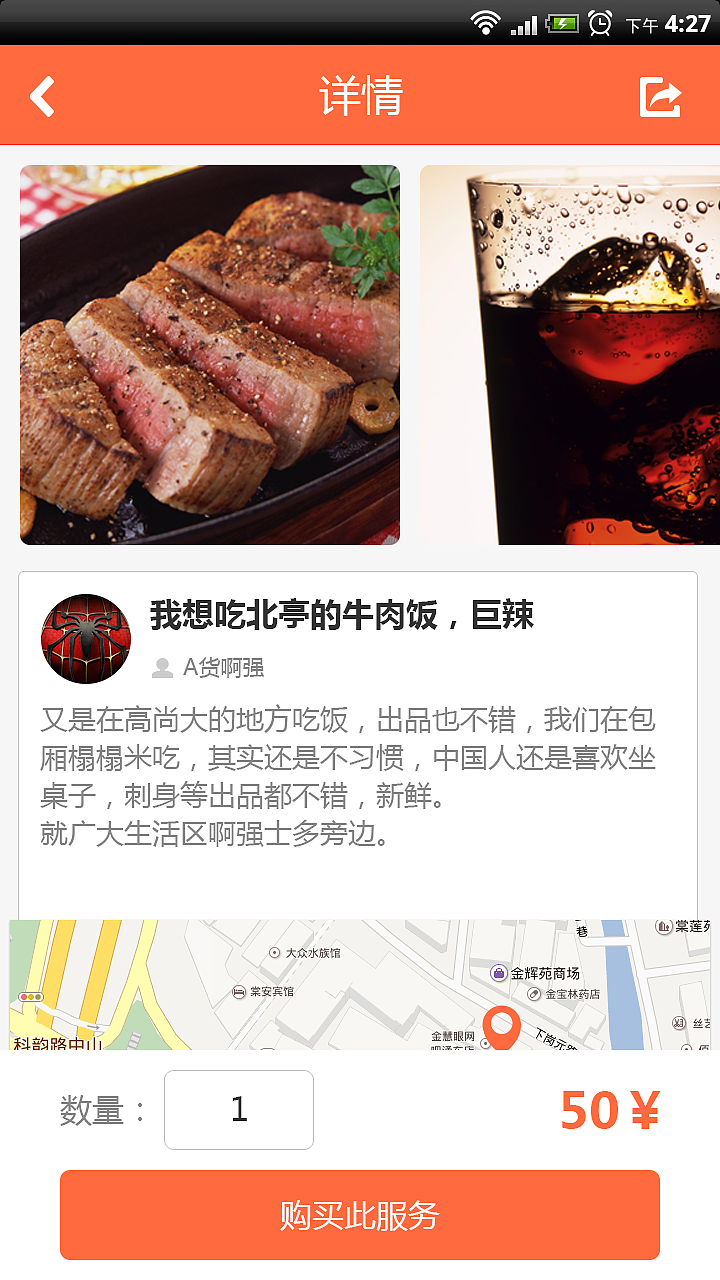
Task: Tap the quantity field showing 1
Action: pyautogui.click(x=239, y=1109)
